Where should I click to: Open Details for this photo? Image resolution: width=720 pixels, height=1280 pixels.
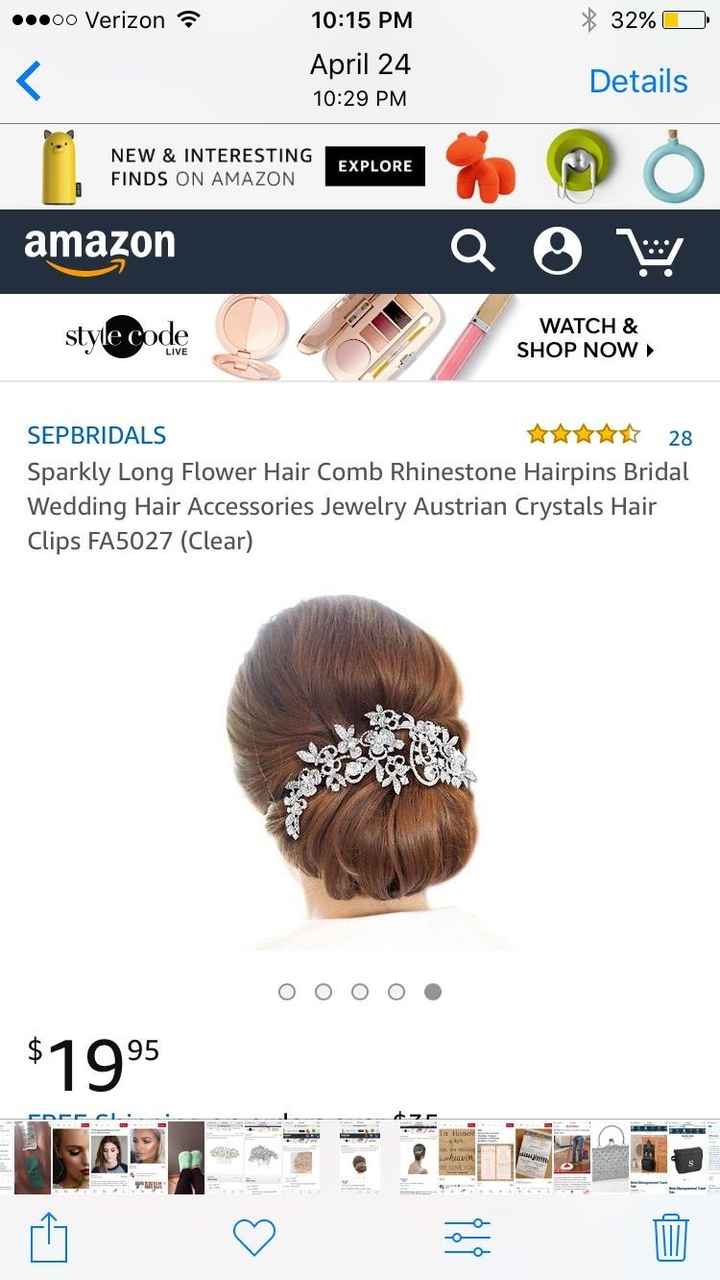[638, 81]
